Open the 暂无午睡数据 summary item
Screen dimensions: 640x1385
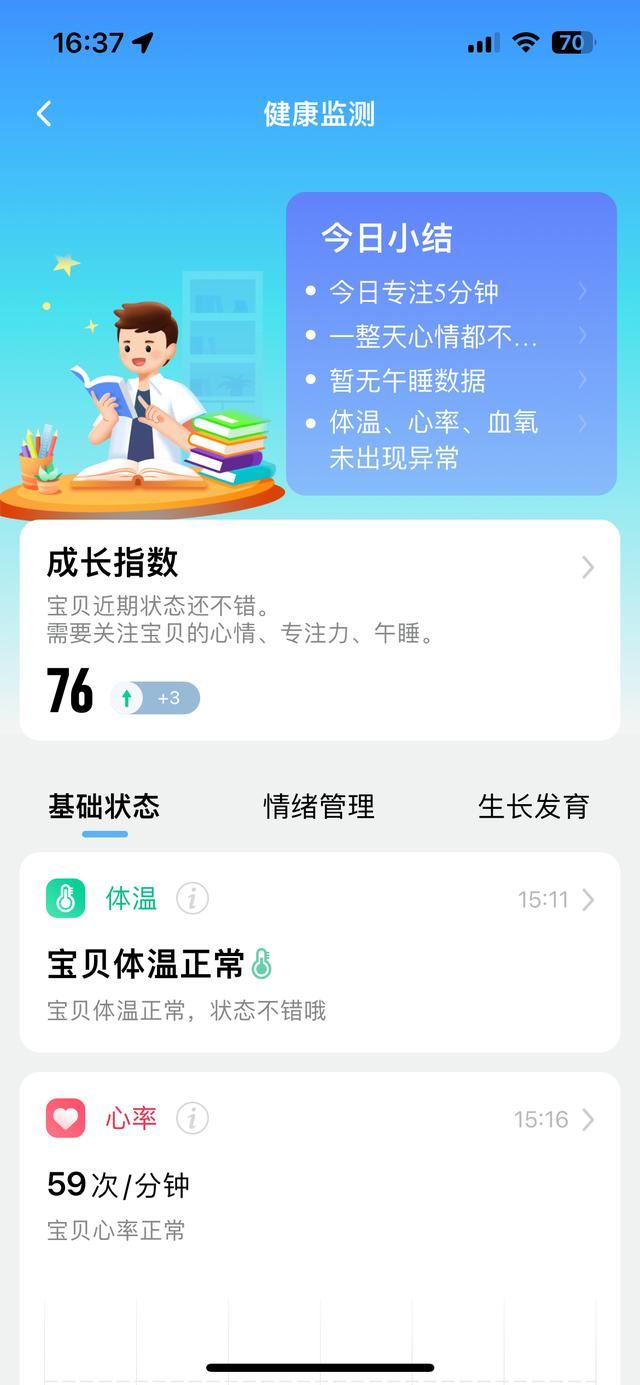[450, 380]
